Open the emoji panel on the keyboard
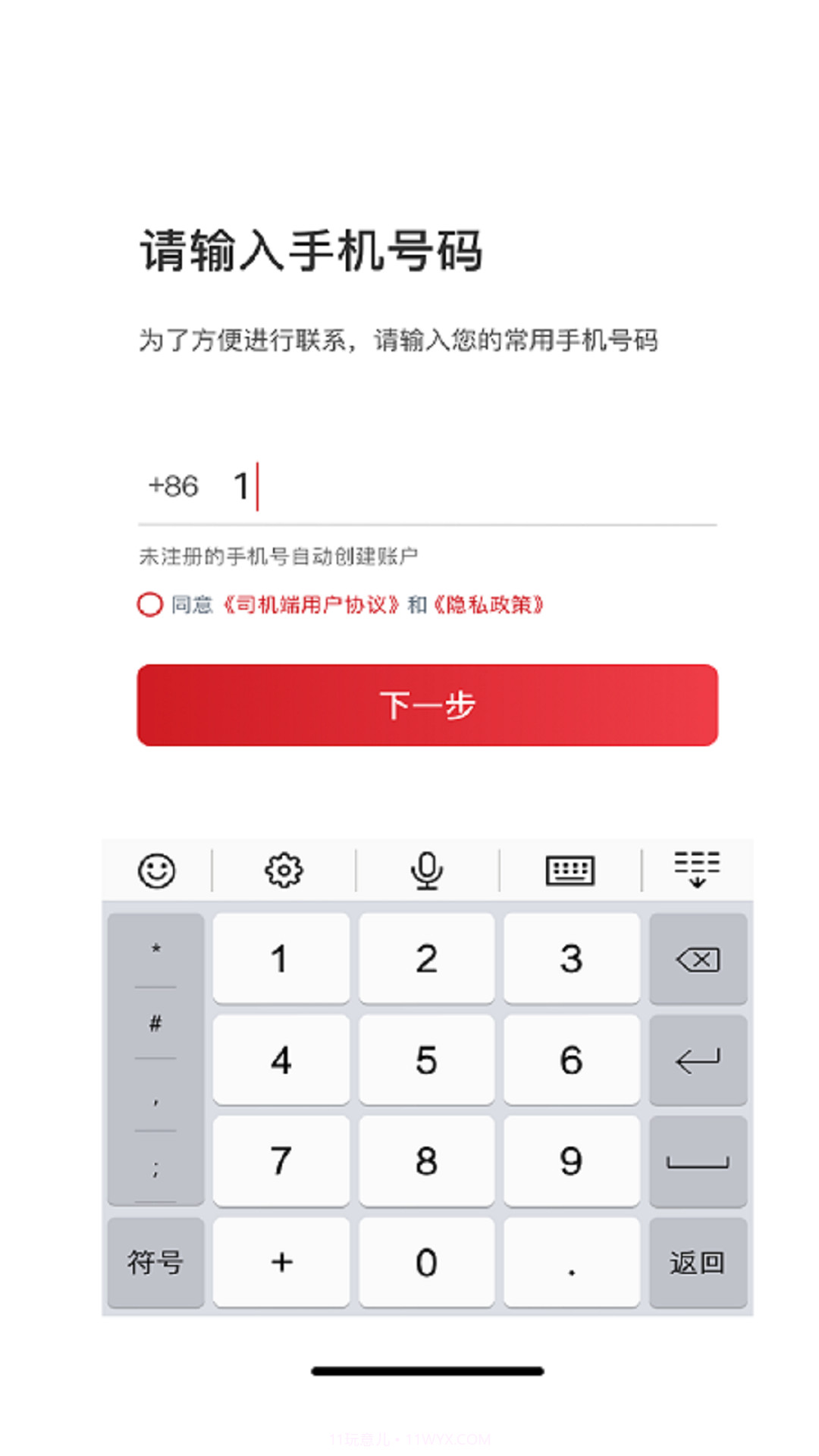Image resolution: width=819 pixels, height=1456 pixels. pos(155,871)
